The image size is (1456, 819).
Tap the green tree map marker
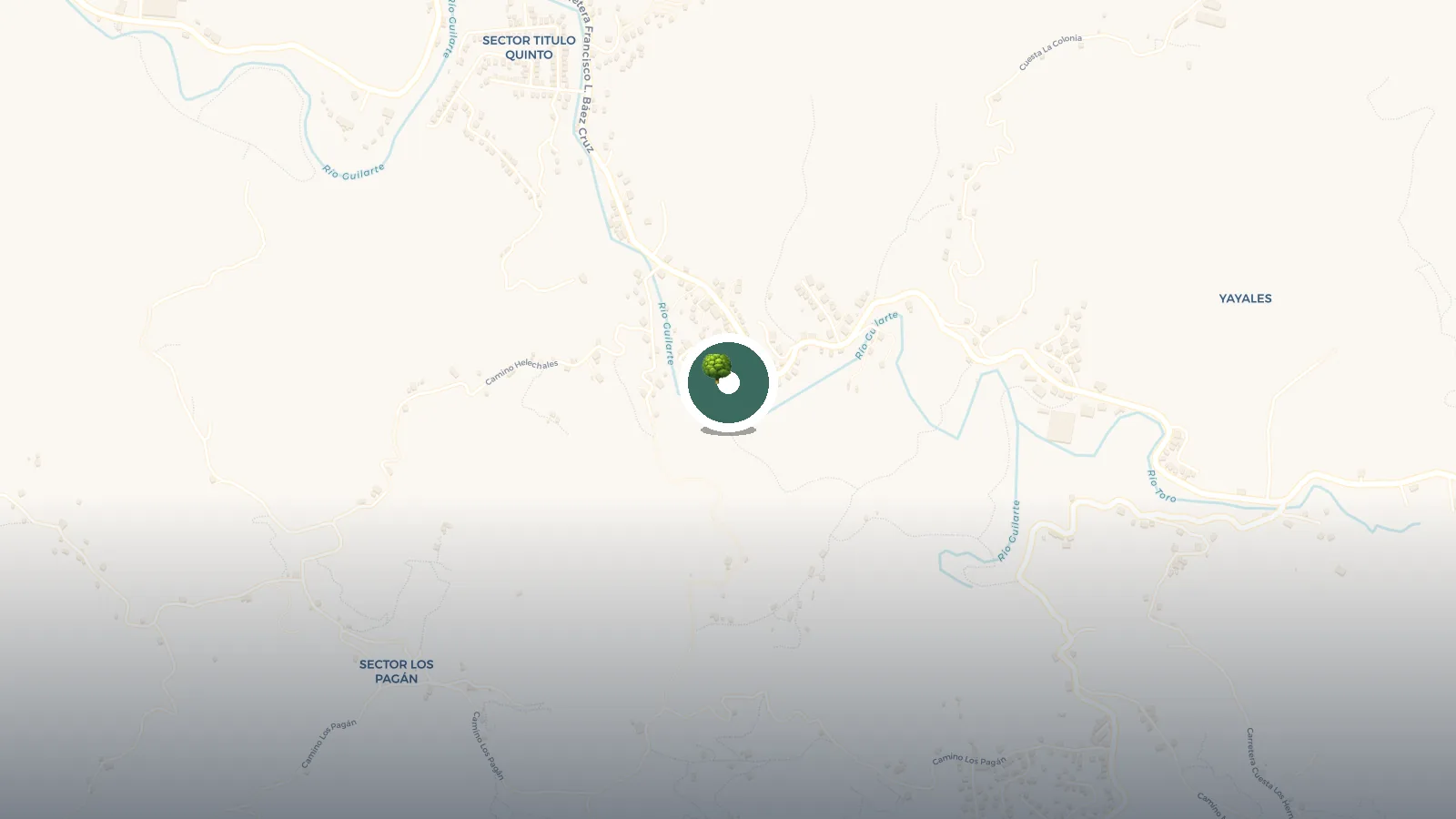pyautogui.click(x=727, y=383)
